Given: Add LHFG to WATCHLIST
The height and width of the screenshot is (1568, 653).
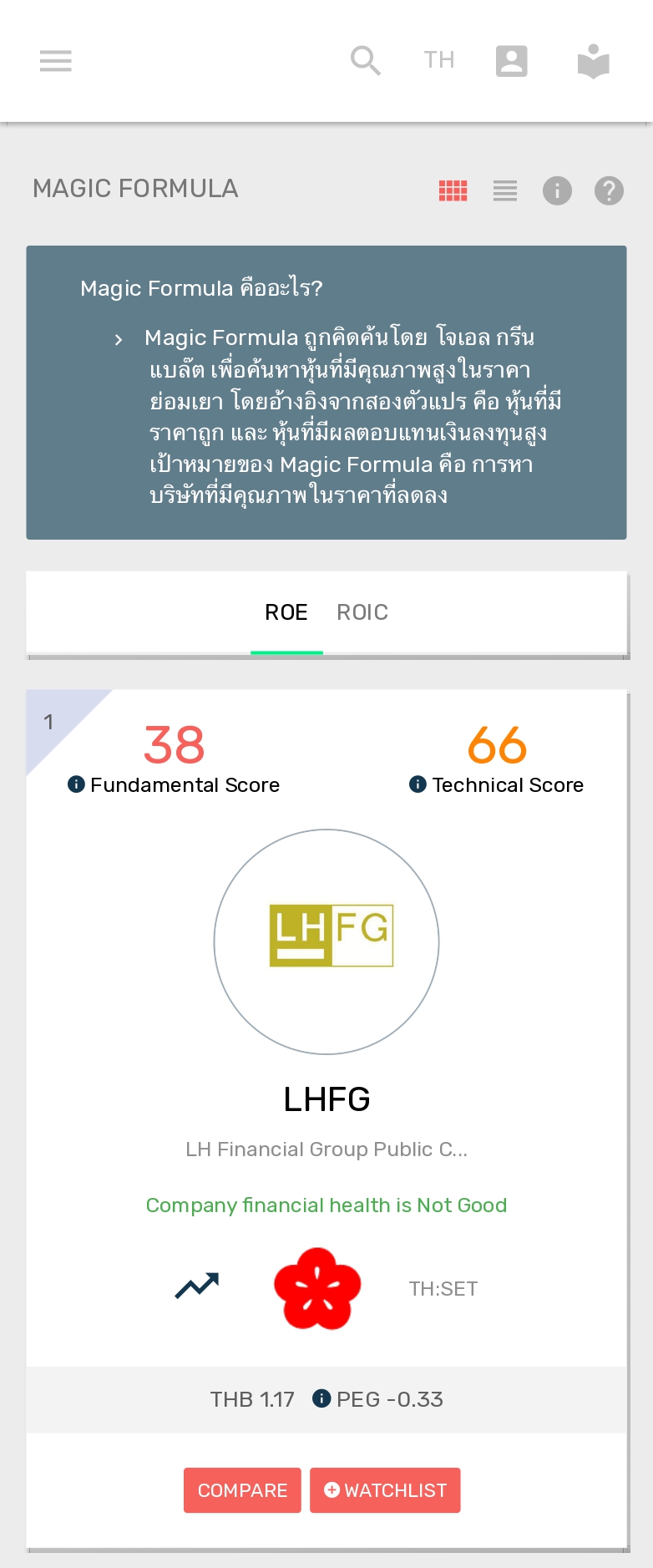Looking at the screenshot, I should 385,1490.
